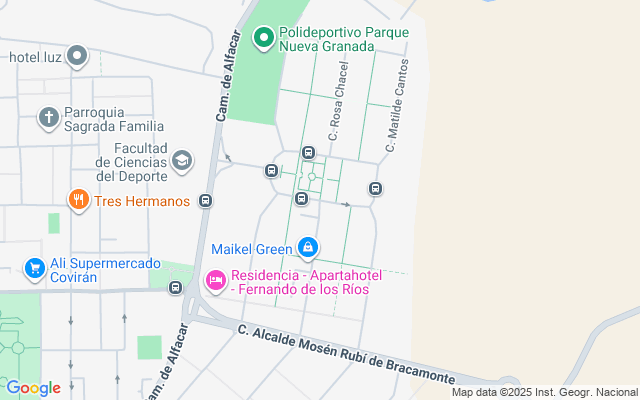
Task: Open the Maikel Green shop marker
Action: pos(308,247)
